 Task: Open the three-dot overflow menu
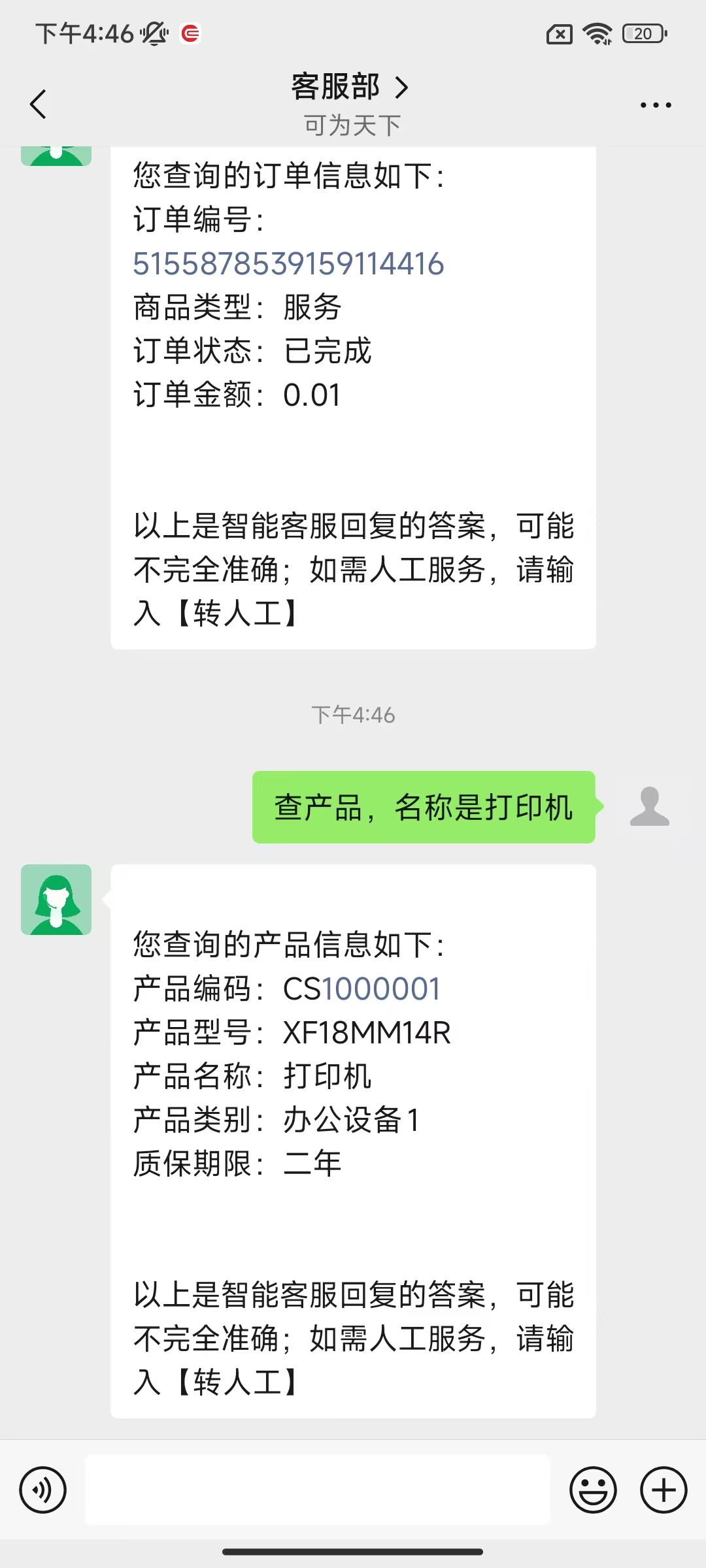click(656, 105)
